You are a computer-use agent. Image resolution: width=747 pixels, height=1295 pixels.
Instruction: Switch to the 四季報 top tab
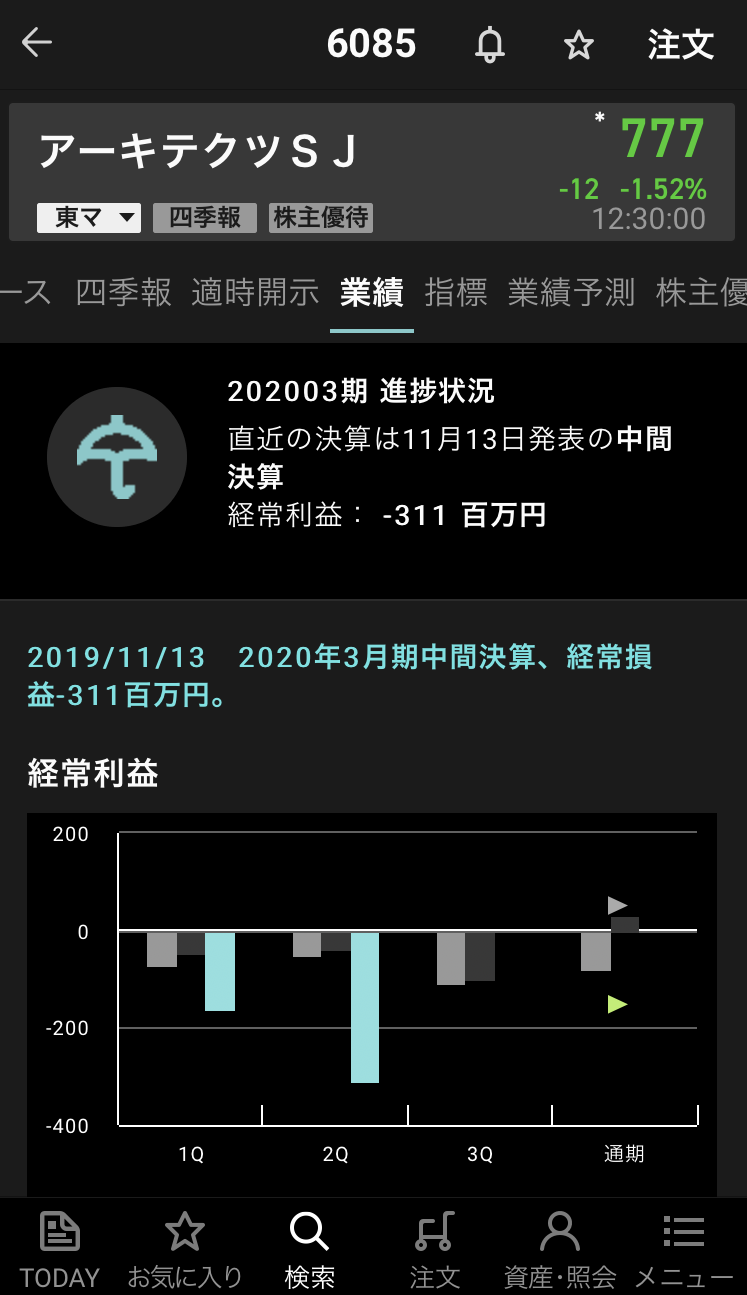pyautogui.click(x=124, y=293)
